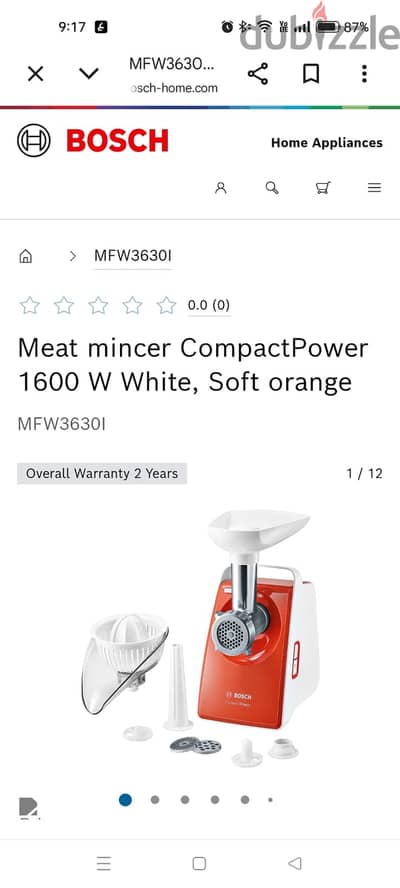
Task: Share this page
Action: [x=258, y=74]
